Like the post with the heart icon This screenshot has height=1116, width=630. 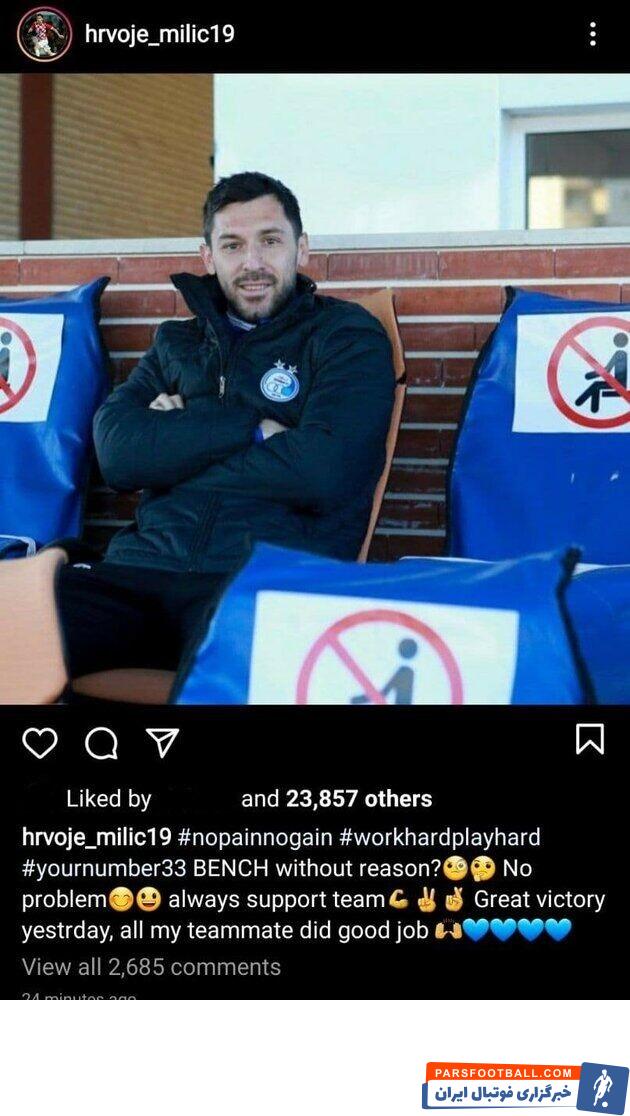(x=40, y=742)
